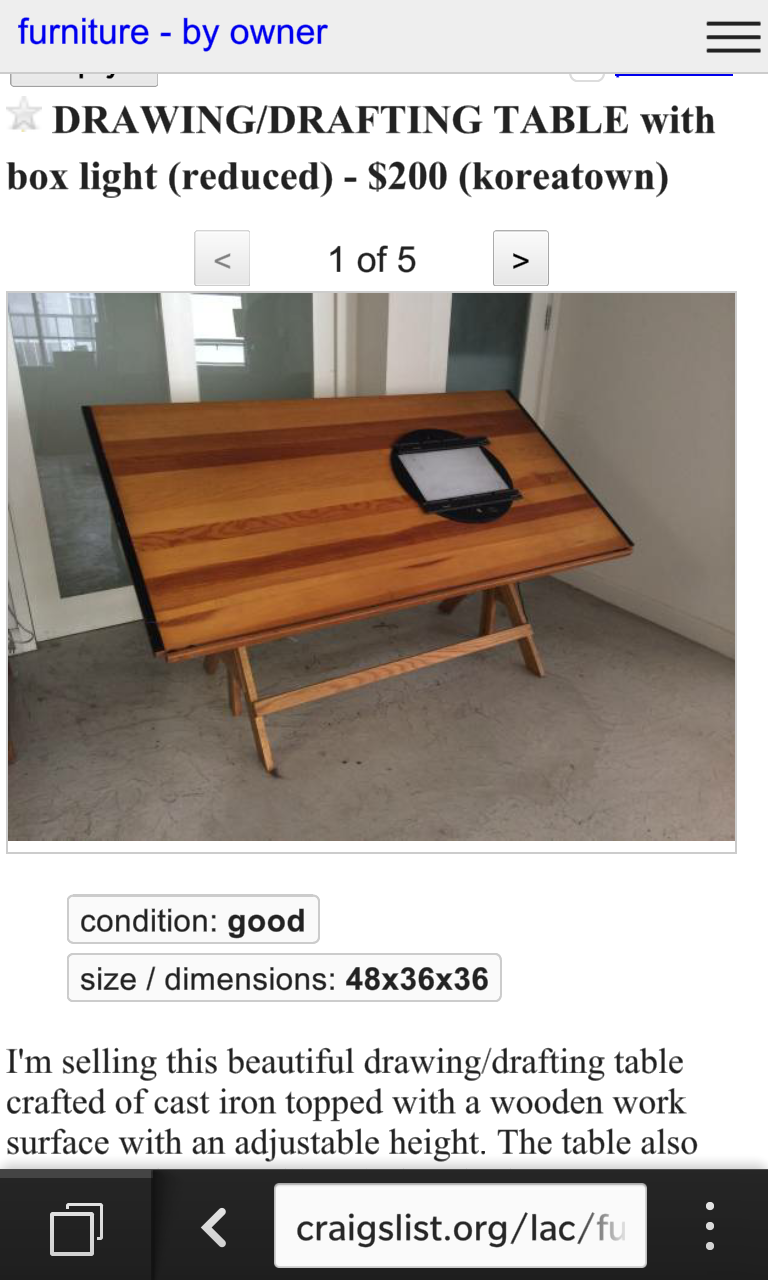Screen dimensions: 768x1280
Task: Go back in the browser
Action: click(214, 1227)
